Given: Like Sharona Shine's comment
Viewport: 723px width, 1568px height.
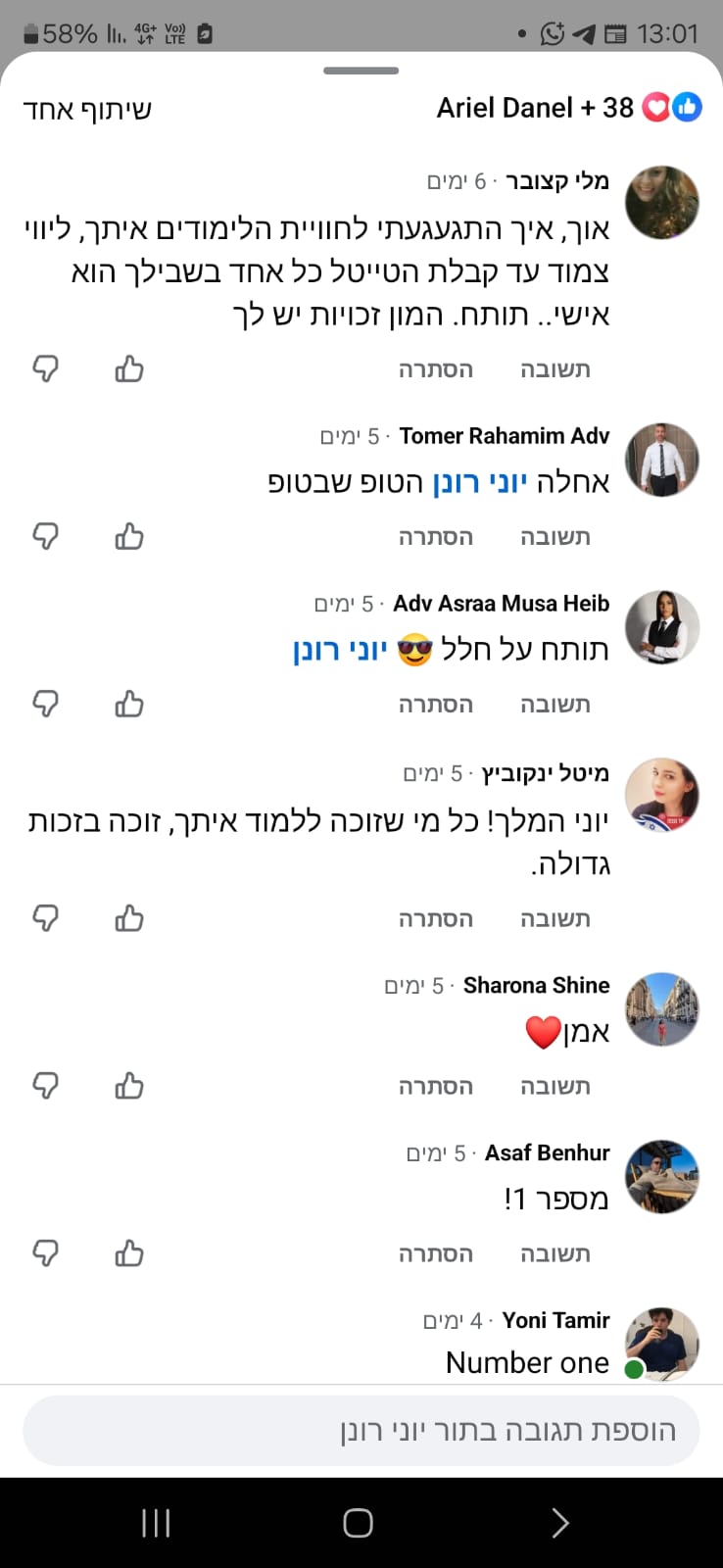Looking at the screenshot, I should pos(129,1087).
